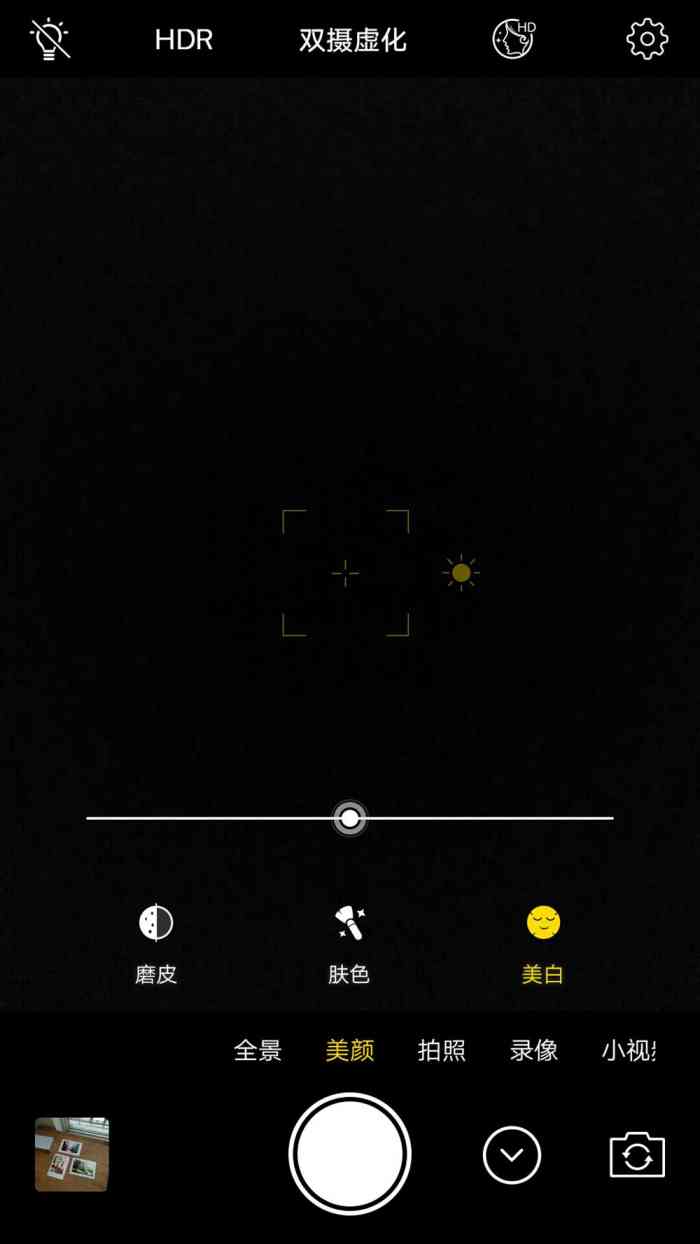
Task: Collapse the beauty panel with the down arrow
Action: coord(512,1155)
